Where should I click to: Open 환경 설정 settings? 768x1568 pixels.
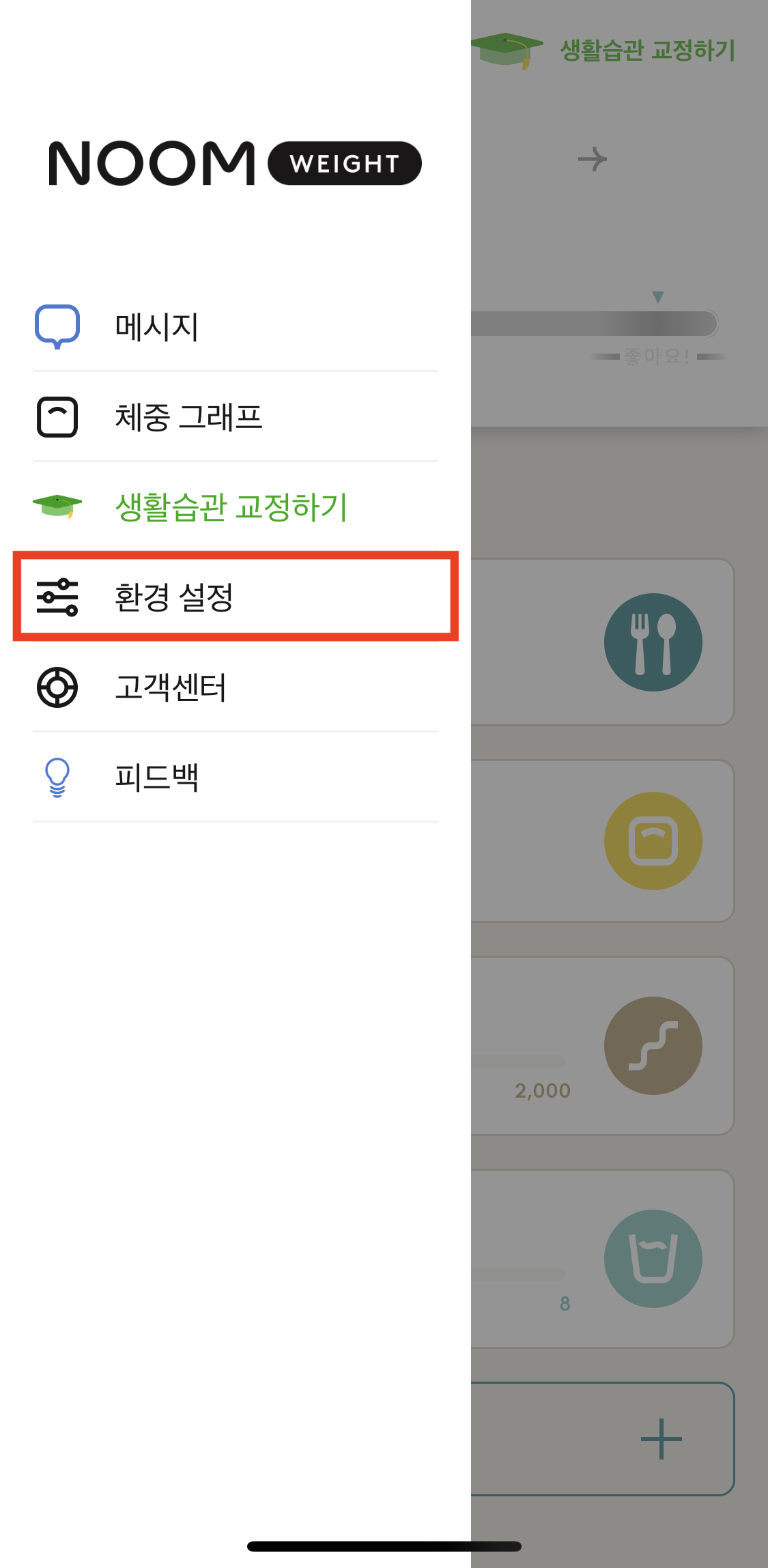tap(174, 597)
